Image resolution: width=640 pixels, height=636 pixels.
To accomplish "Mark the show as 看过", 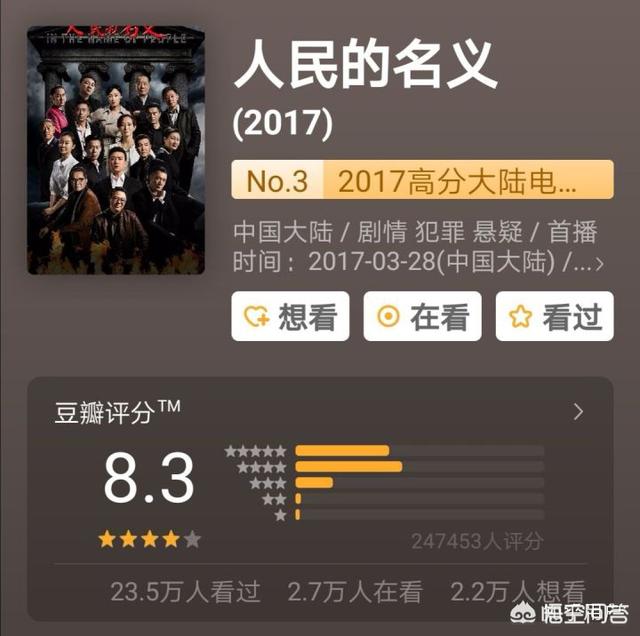I will [554, 317].
